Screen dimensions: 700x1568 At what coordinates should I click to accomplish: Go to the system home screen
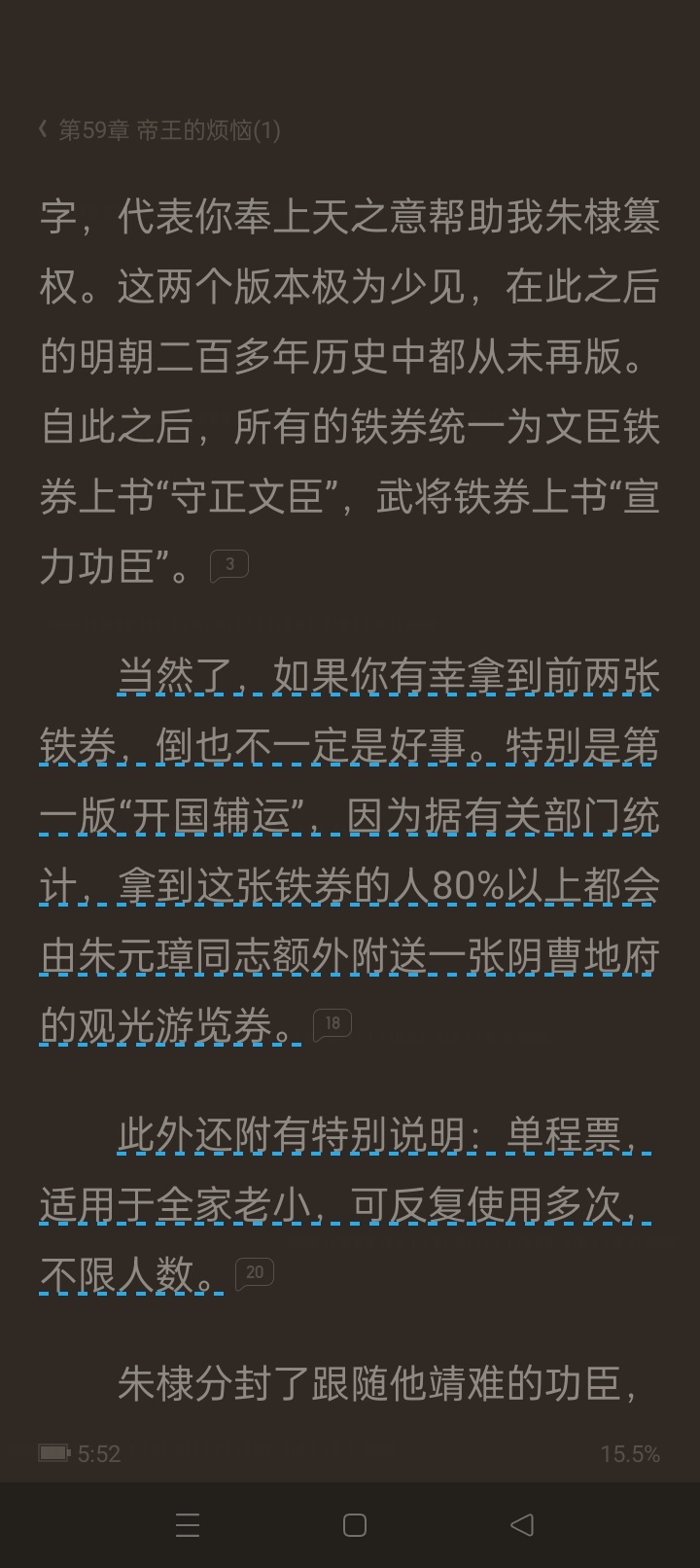[355, 1524]
